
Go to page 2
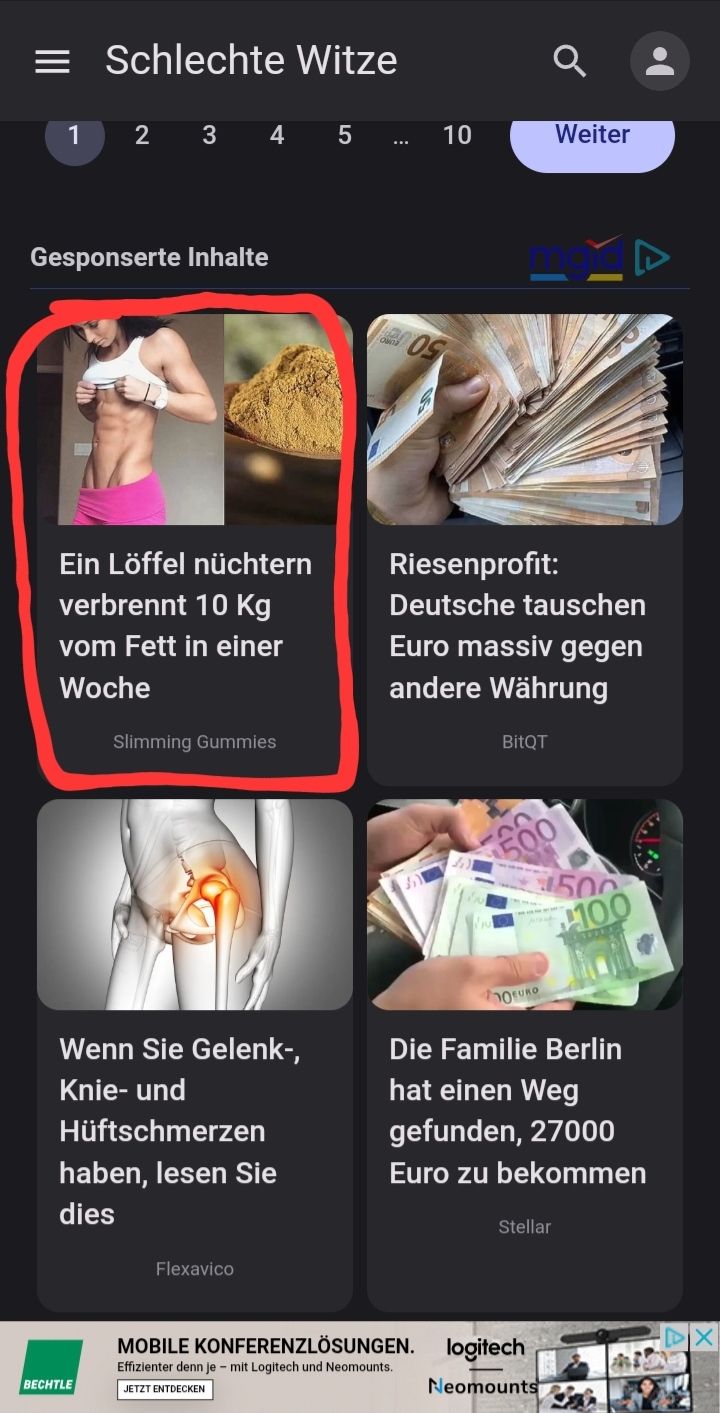pyautogui.click(x=142, y=135)
